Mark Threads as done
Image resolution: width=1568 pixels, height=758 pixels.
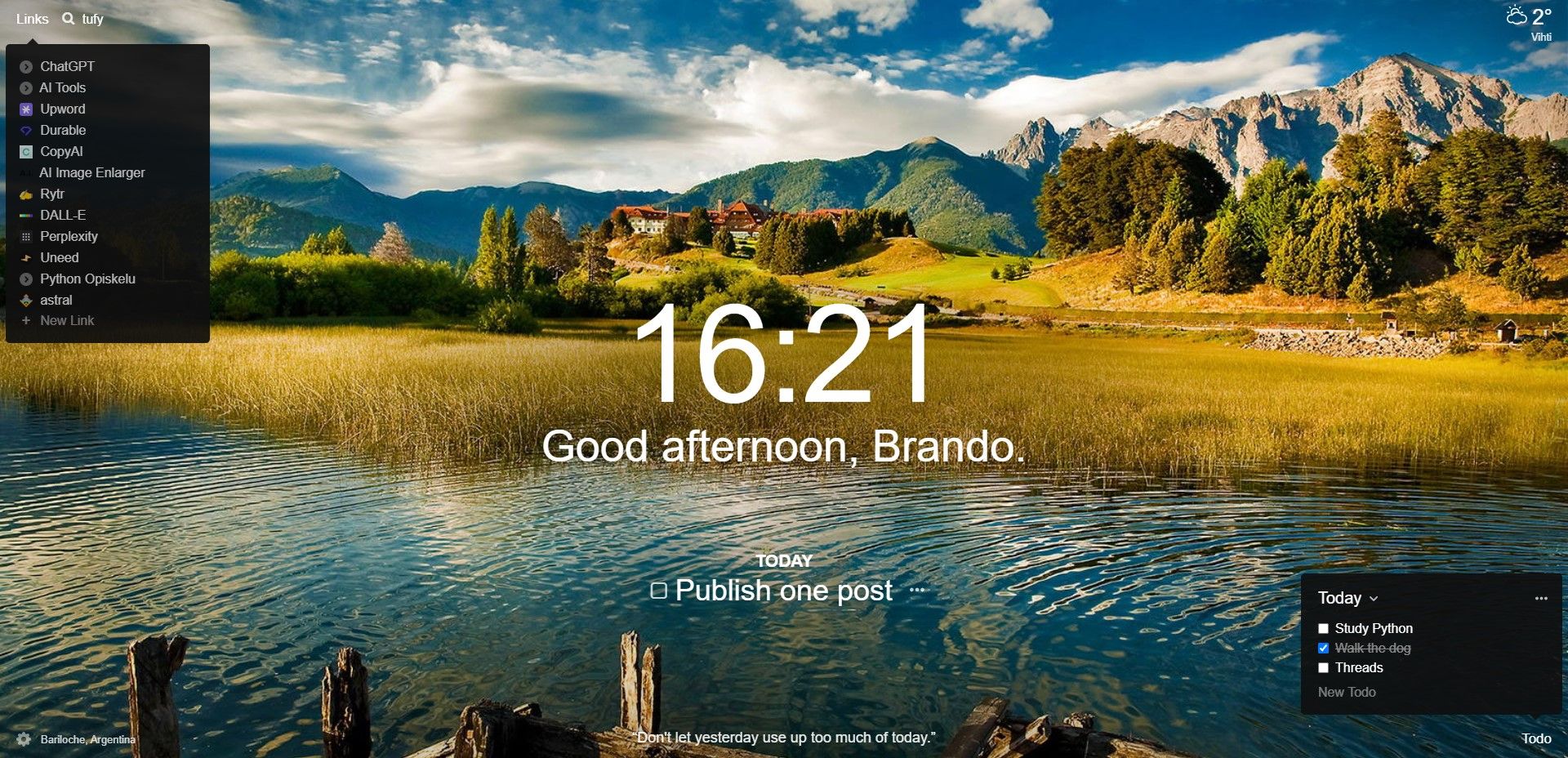point(1323,667)
